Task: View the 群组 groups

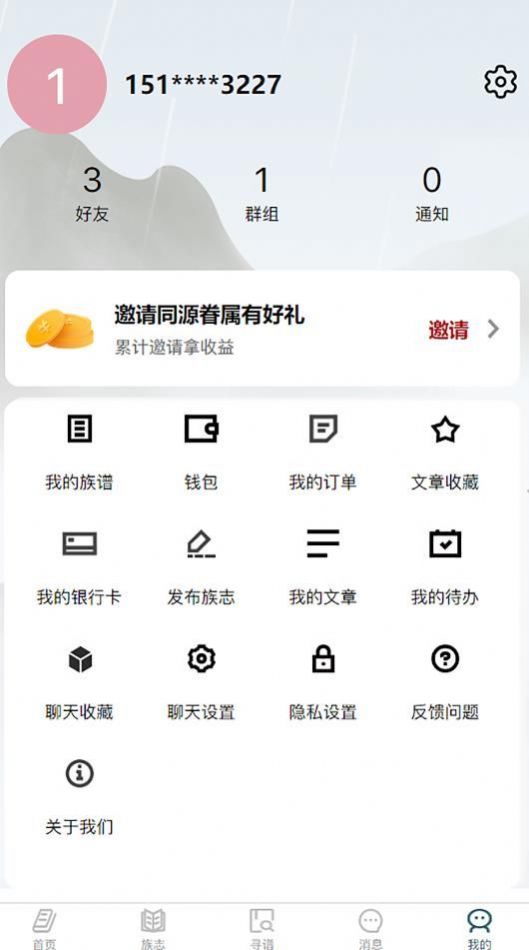Action: pyautogui.click(x=262, y=194)
